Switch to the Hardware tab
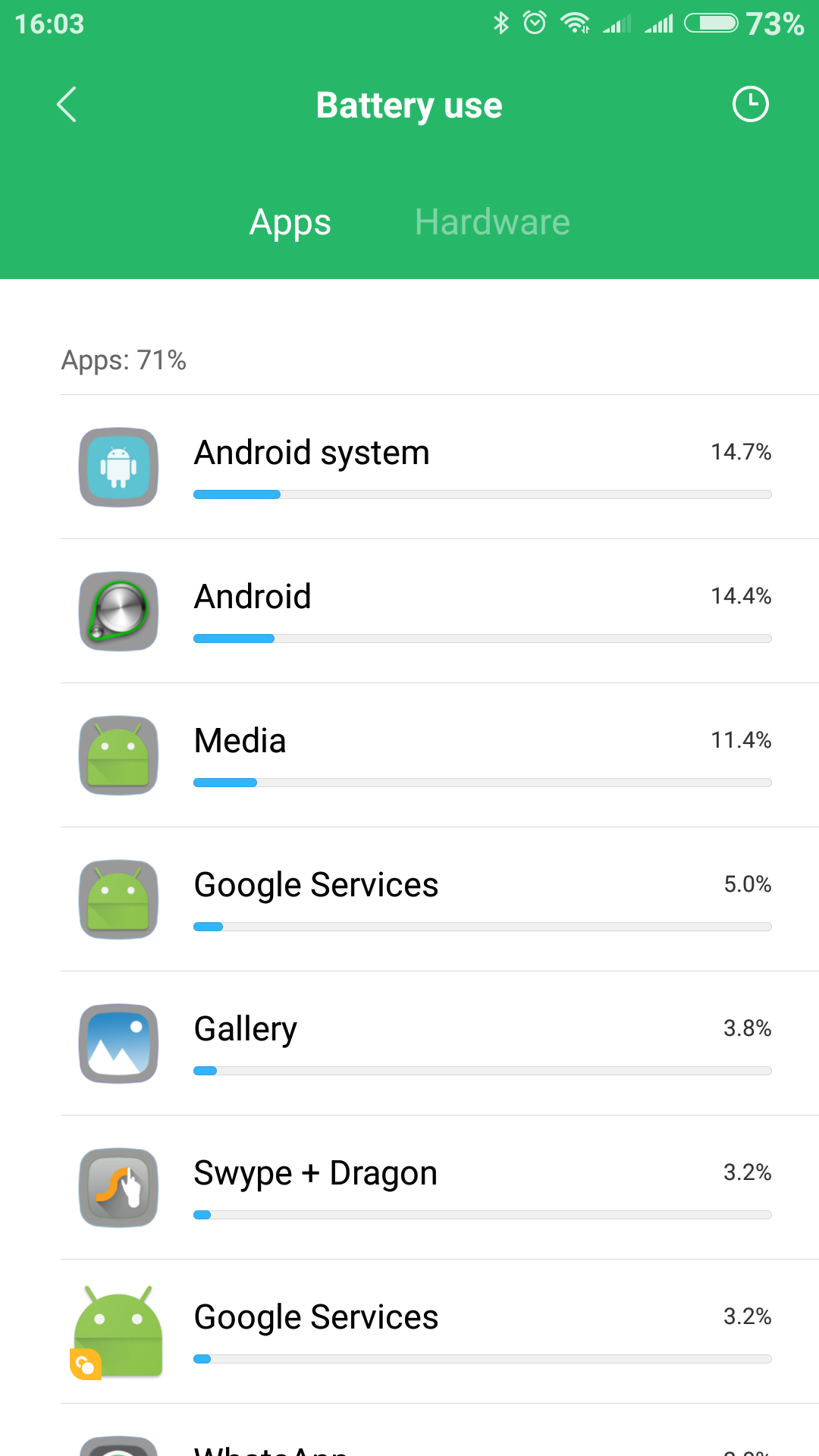819x1456 pixels. coord(492,222)
